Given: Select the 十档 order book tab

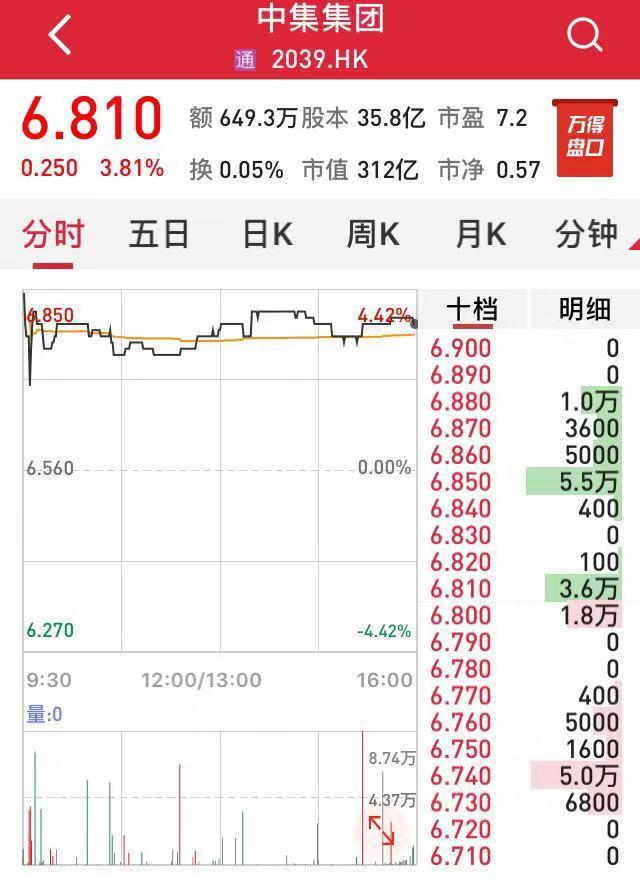Looking at the screenshot, I should pos(472,309).
